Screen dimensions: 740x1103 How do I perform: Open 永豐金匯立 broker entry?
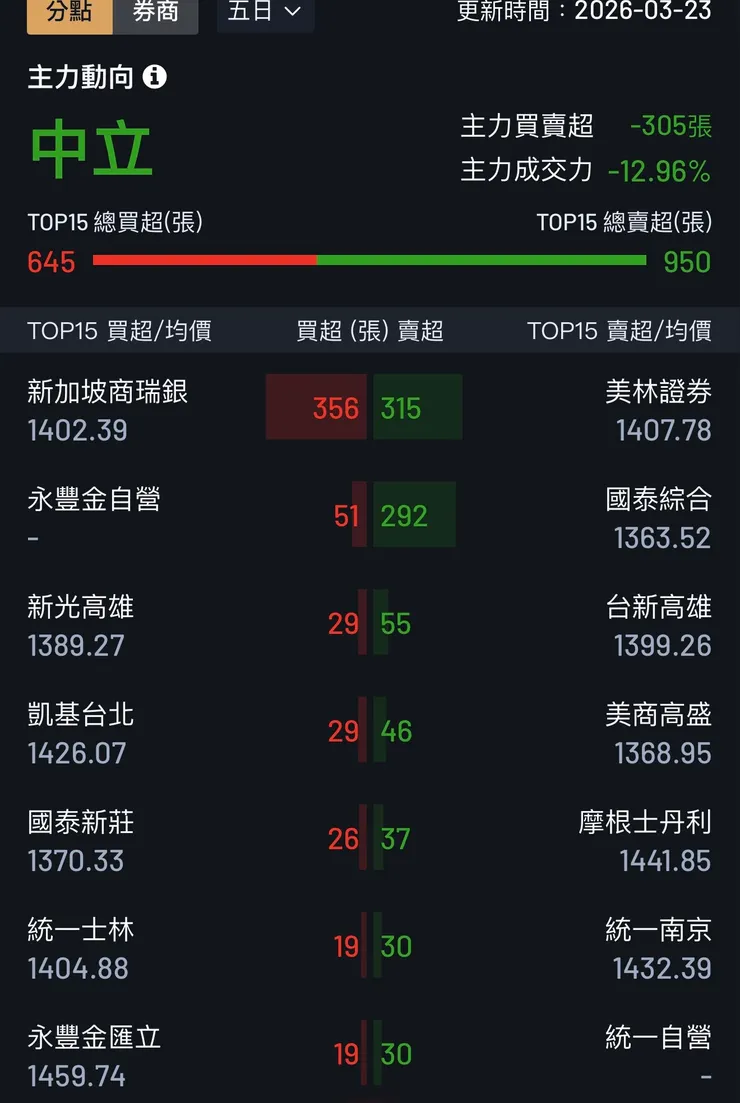[94, 1038]
